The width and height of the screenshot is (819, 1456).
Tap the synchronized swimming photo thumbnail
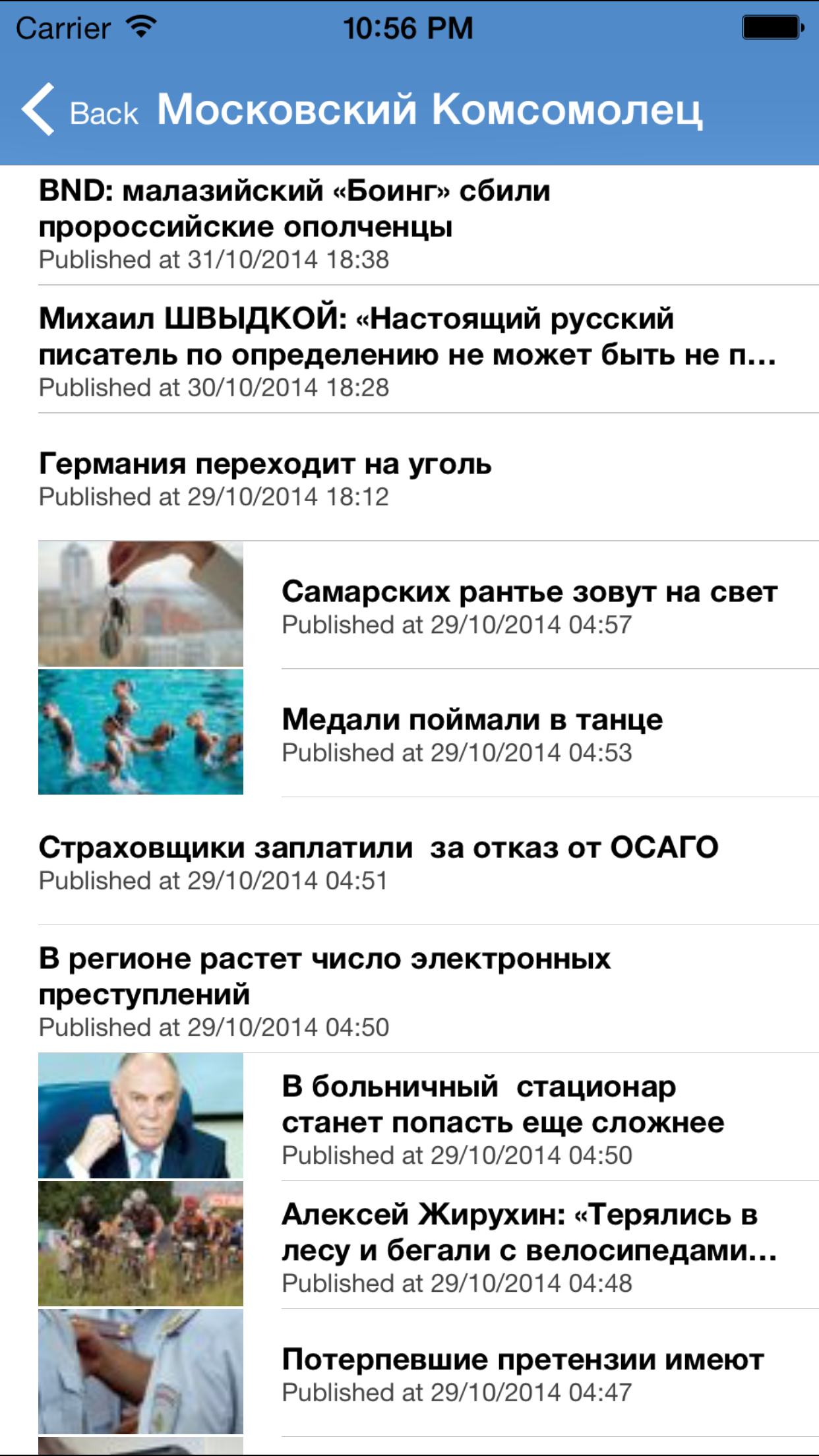[x=142, y=732]
